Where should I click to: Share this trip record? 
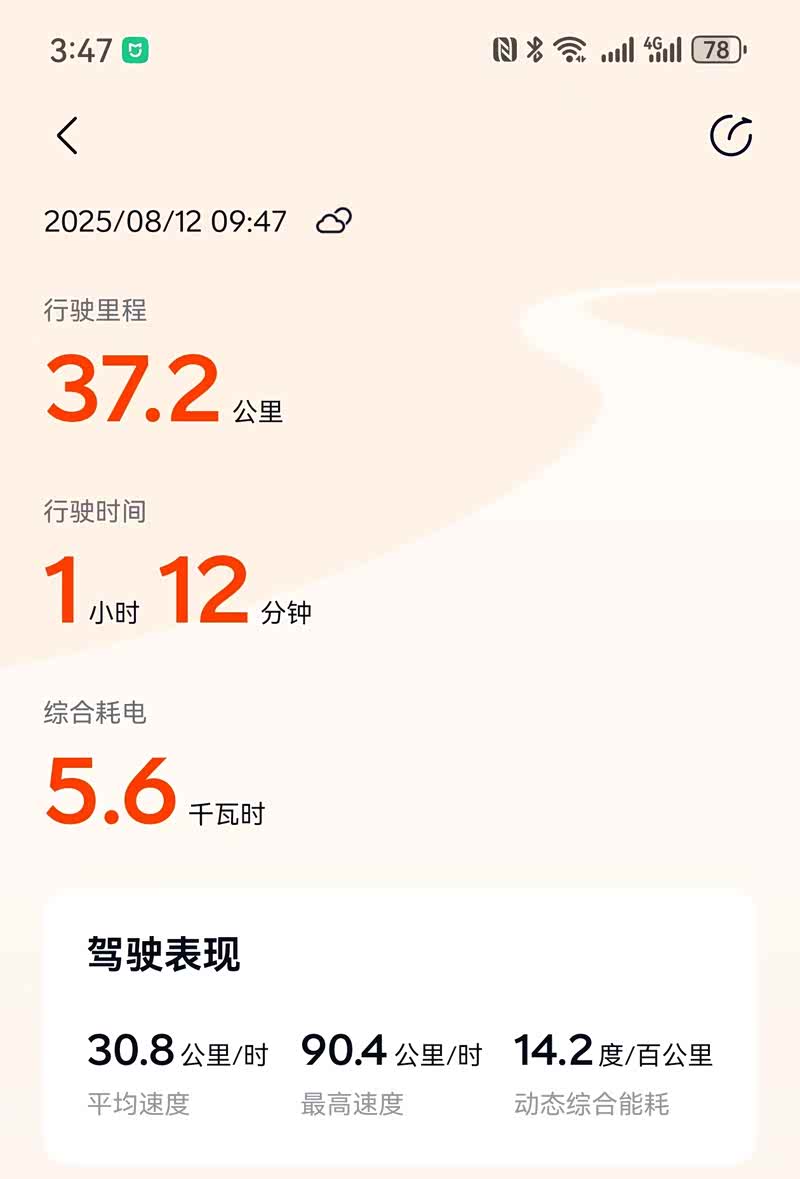pos(730,136)
